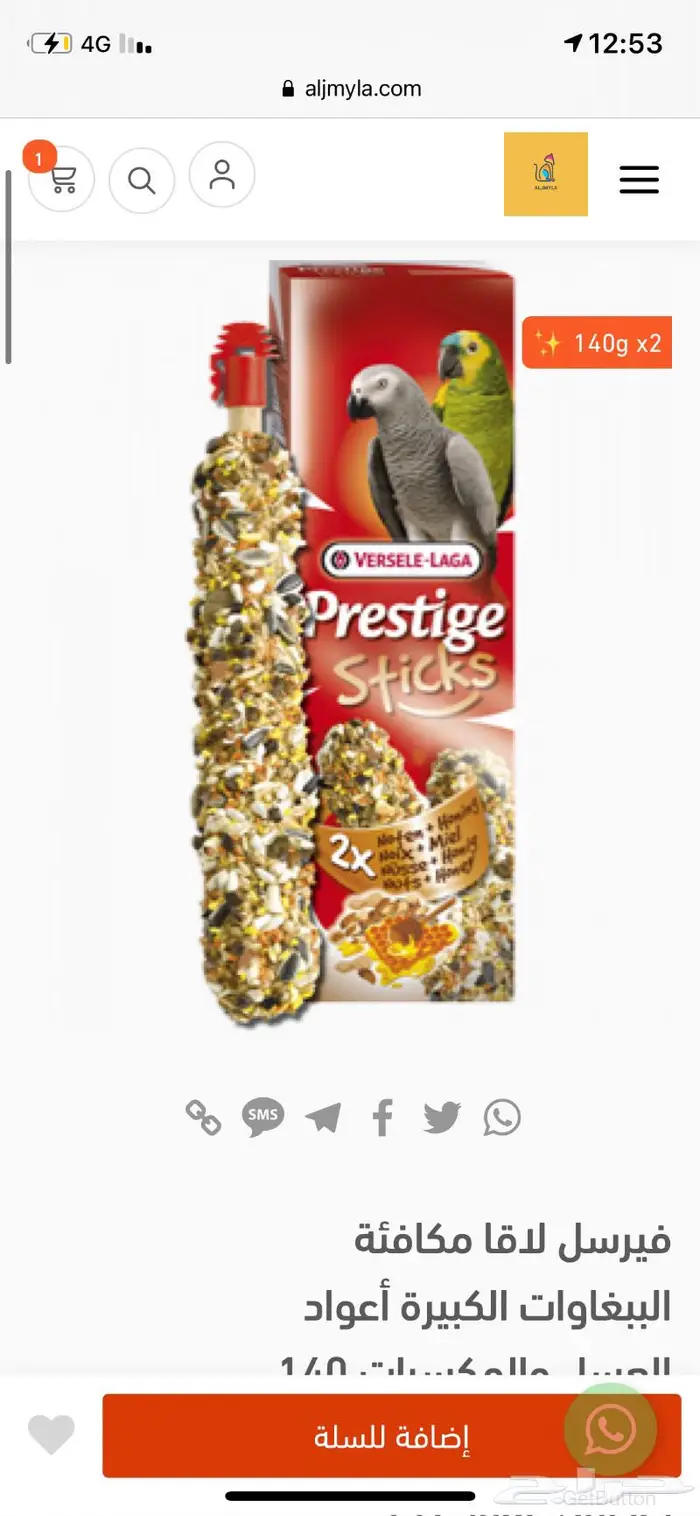This screenshot has width=700, height=1516.
Task: Copy the product link
Action: (203, 1117)
